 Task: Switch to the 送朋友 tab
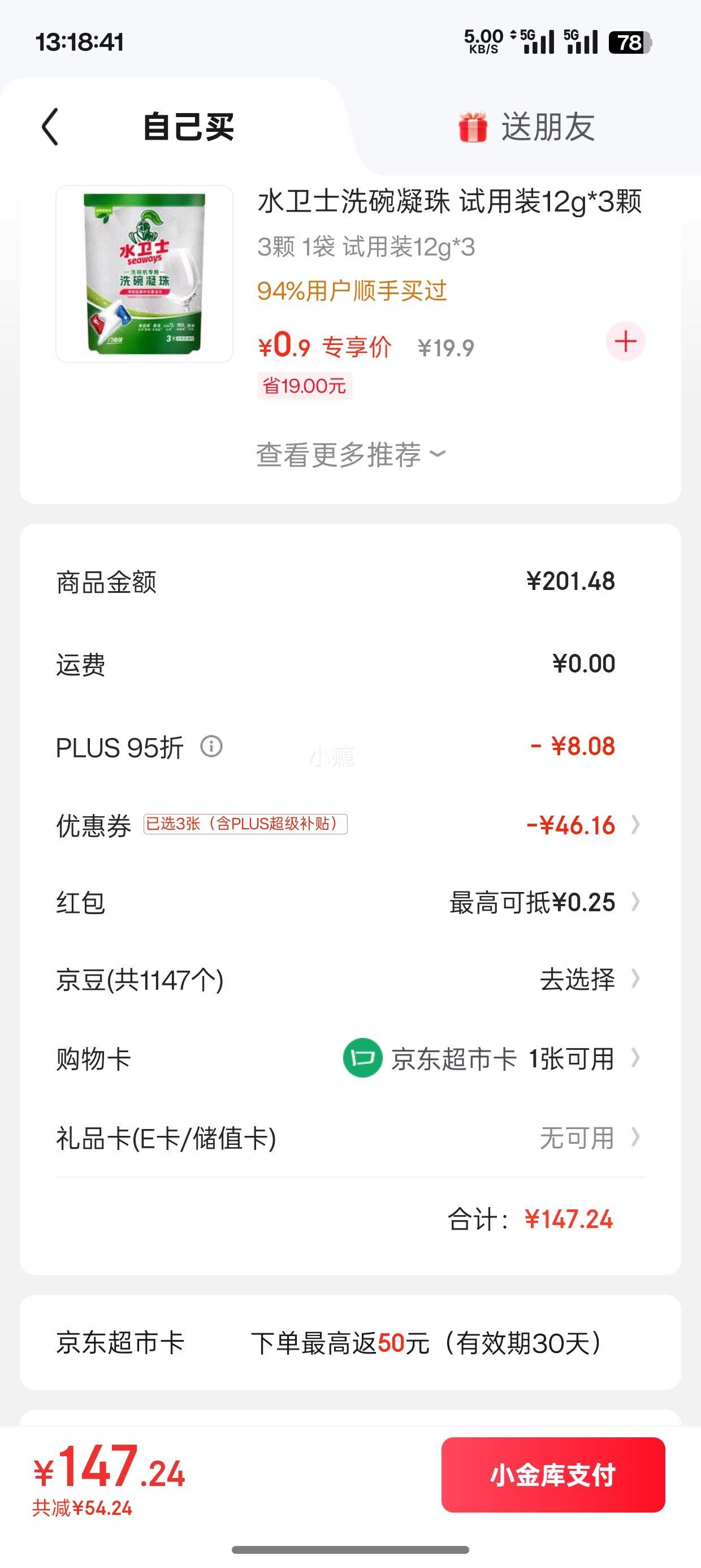tap(527, 127)
